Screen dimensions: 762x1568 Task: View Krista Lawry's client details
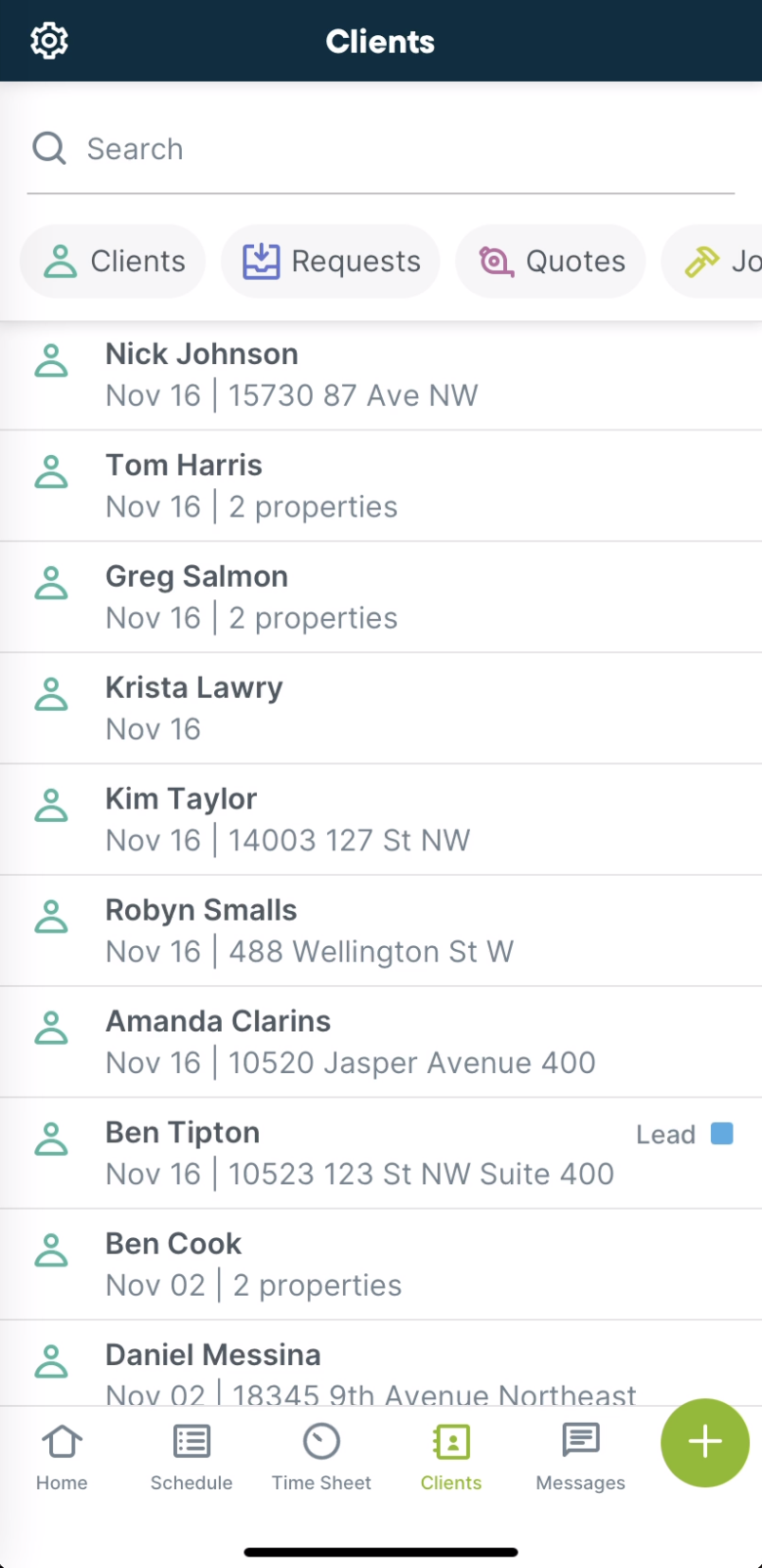point(381,708)
